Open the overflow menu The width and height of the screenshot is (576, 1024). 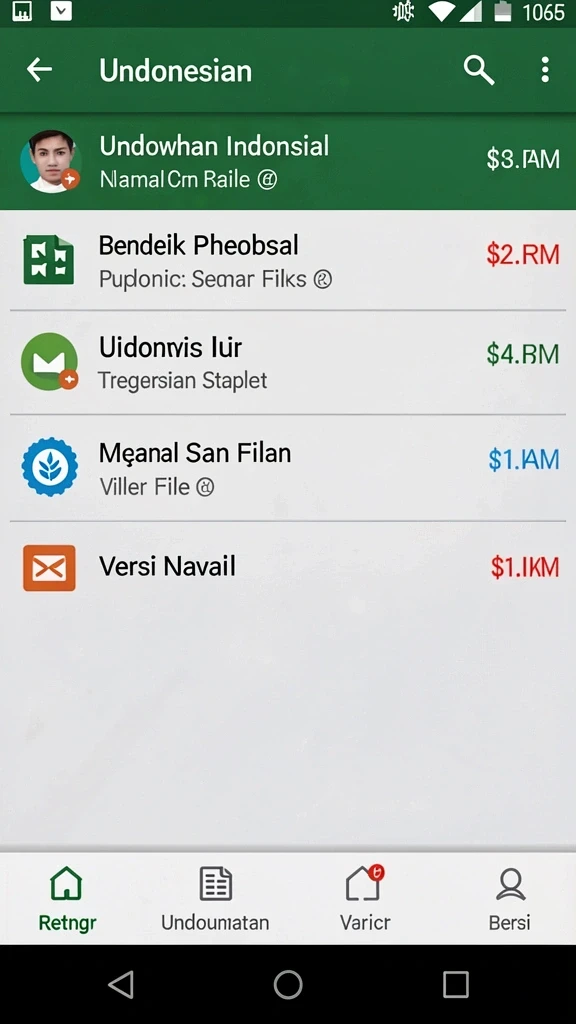[545, 70]
